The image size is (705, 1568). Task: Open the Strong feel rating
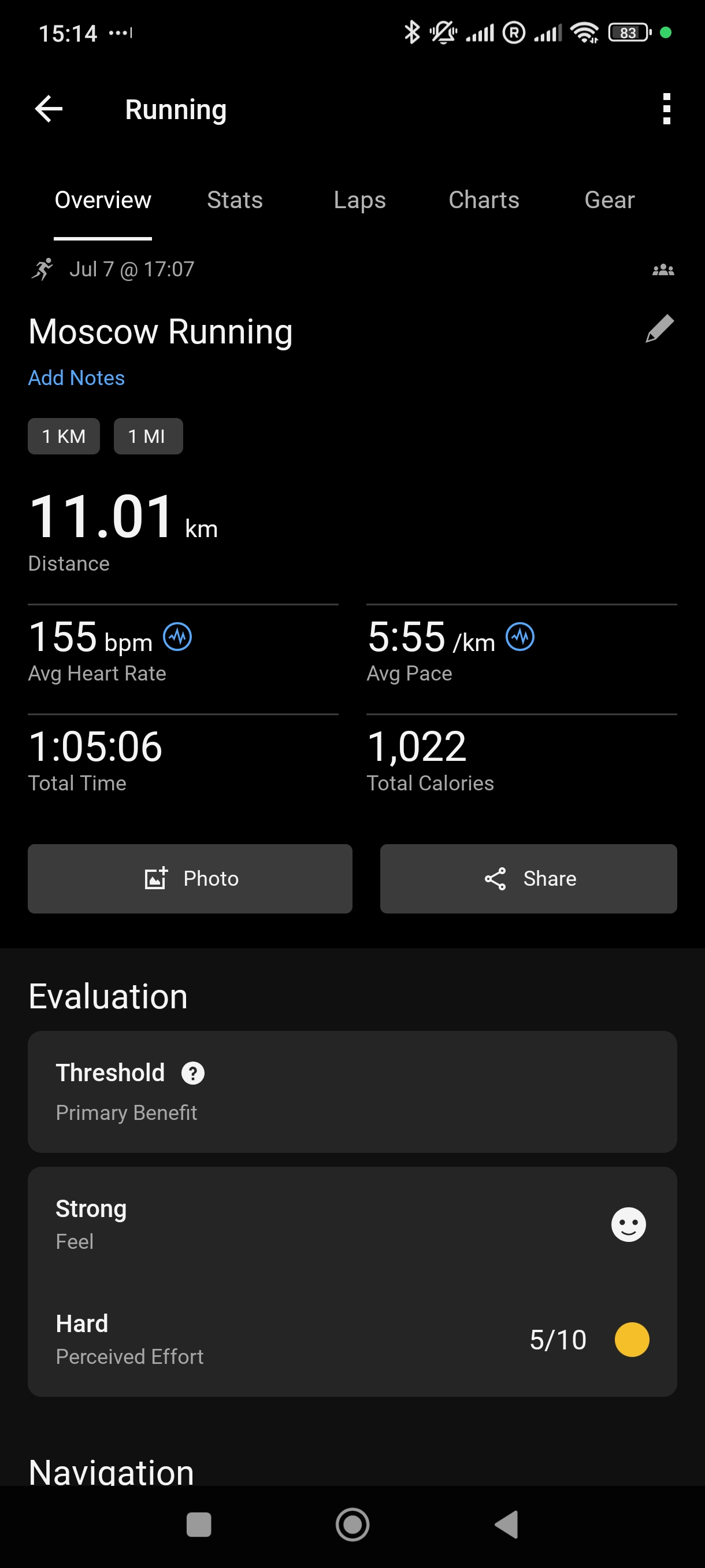tap(351, 1224)
